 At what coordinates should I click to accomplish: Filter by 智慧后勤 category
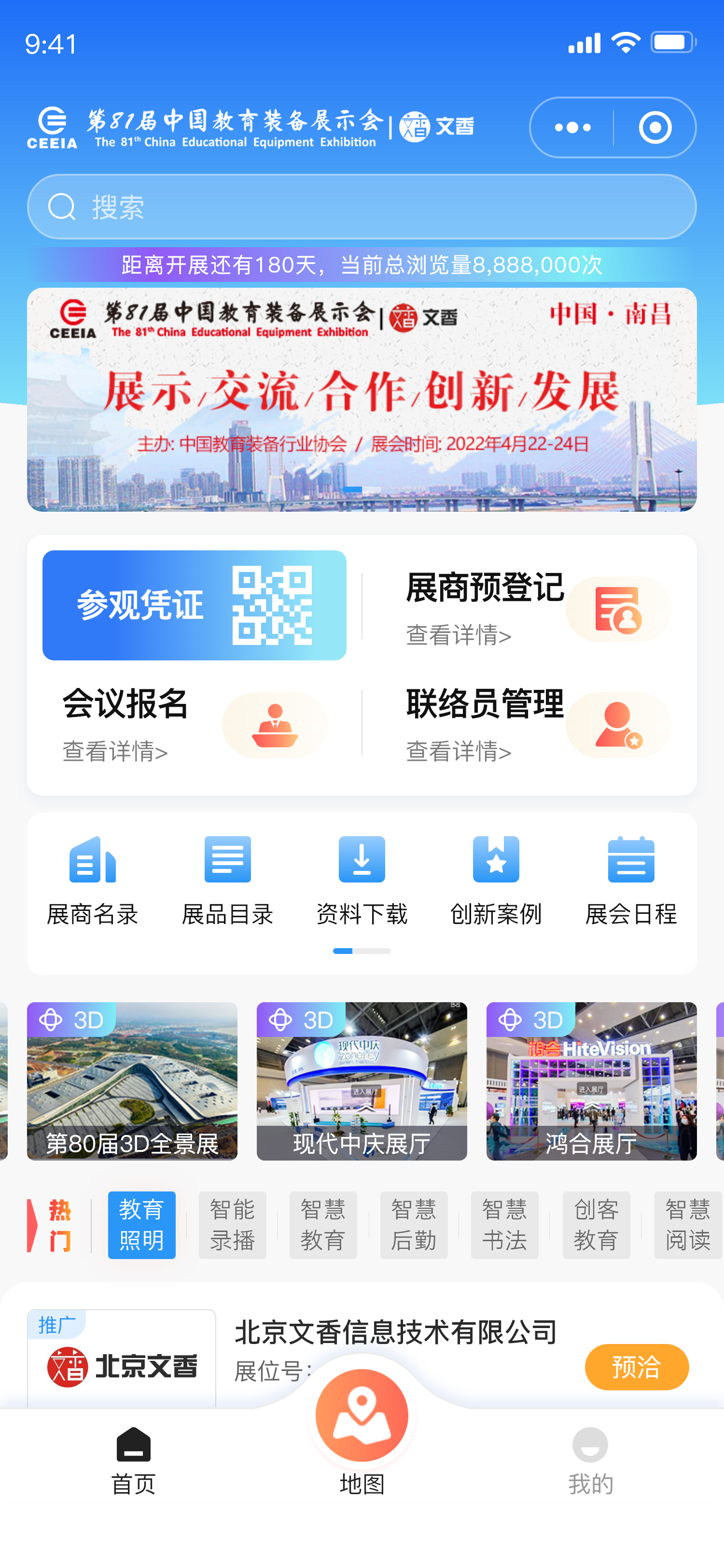[x=414, y=1225]
